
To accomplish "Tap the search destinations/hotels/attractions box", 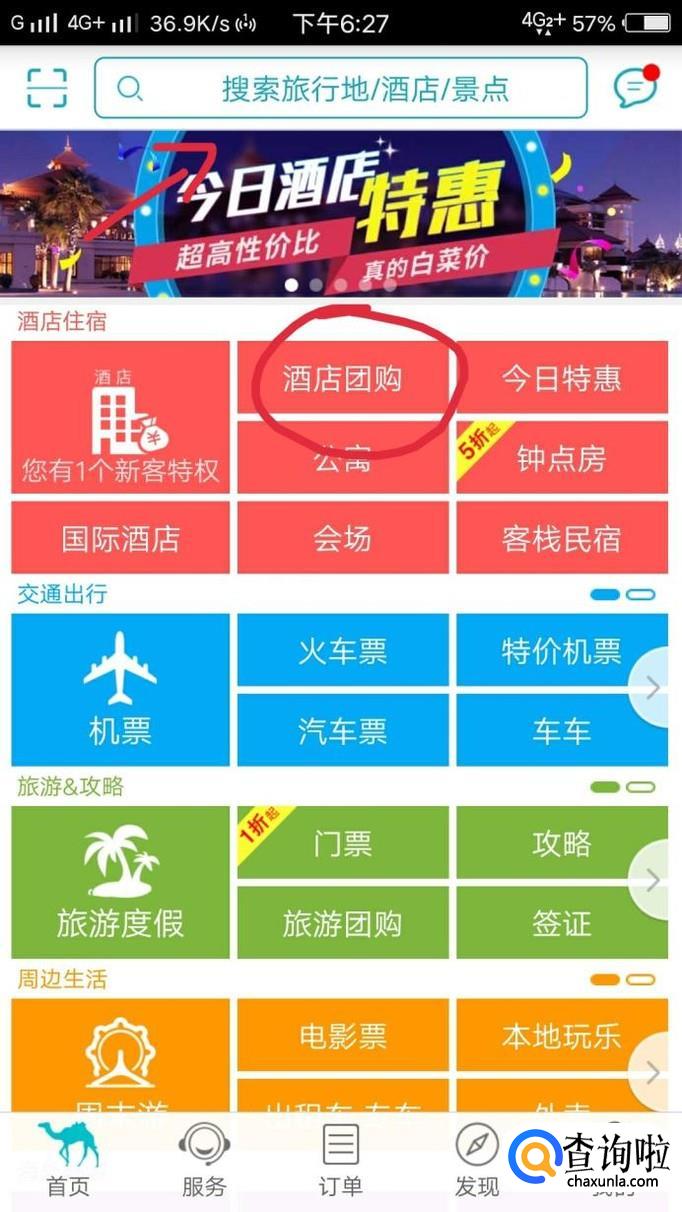I will click(x=340, y=89).
